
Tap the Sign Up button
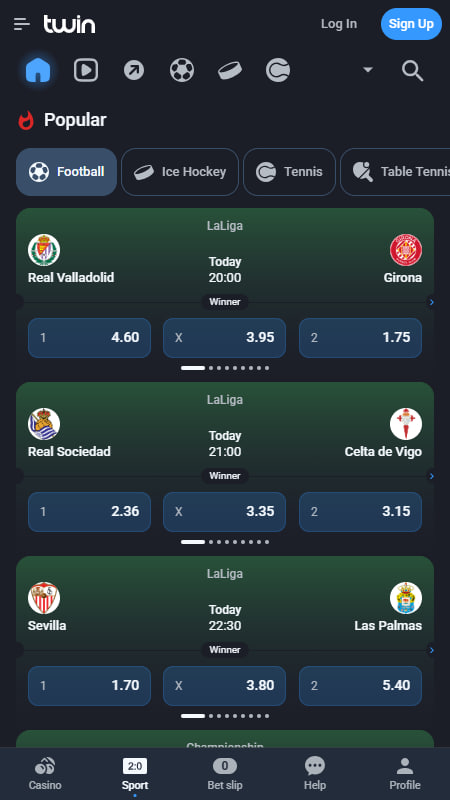coord(411,24)
